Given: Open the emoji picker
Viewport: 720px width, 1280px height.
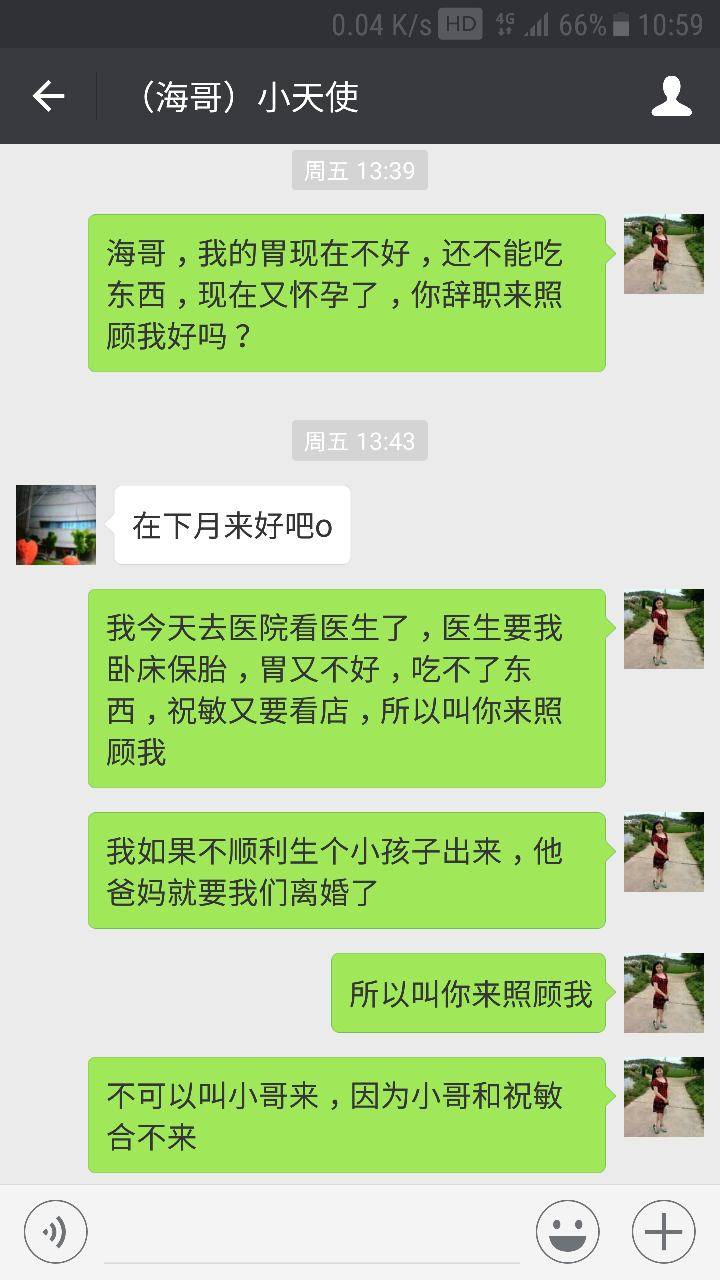Looking at the screenshot, I should [567, 1232].
